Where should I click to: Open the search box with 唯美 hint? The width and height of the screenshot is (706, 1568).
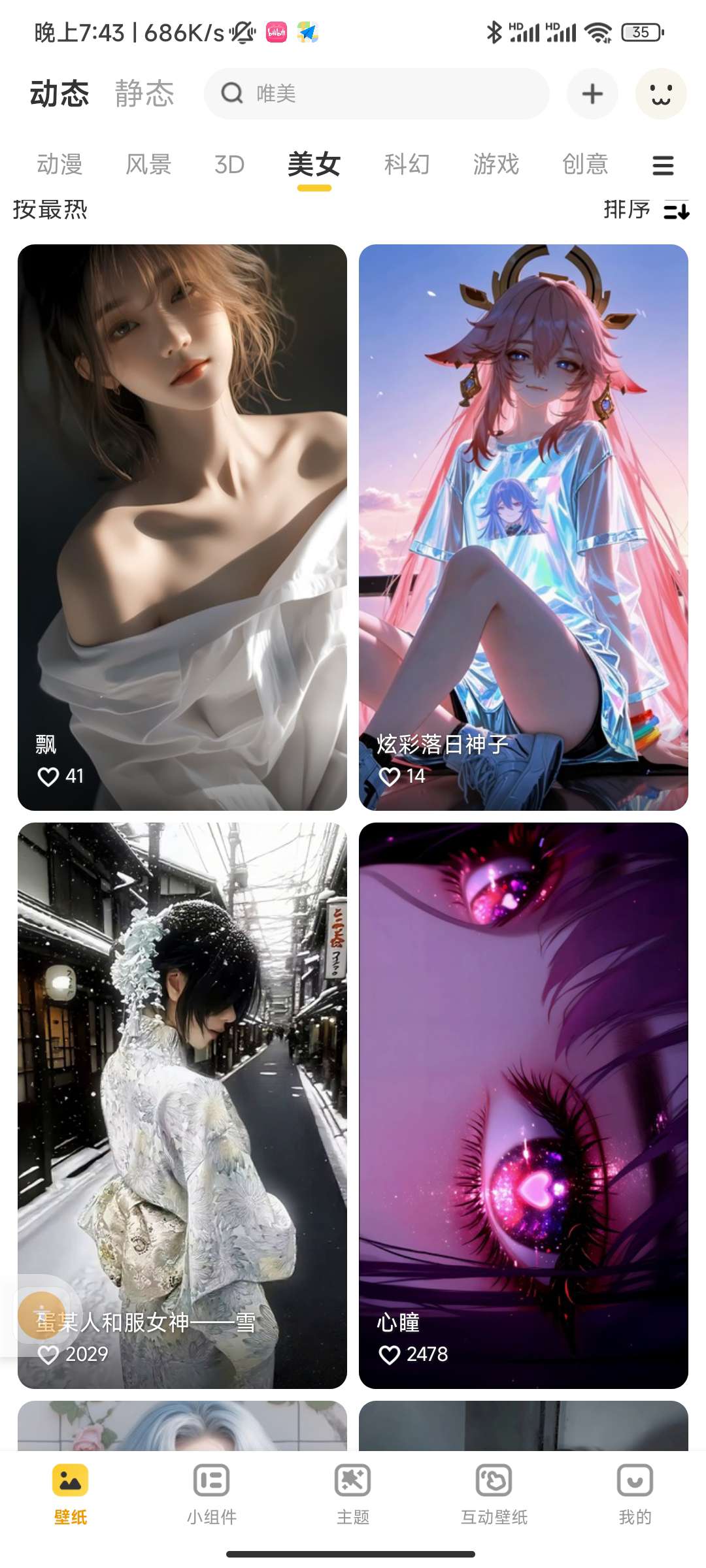377,94
